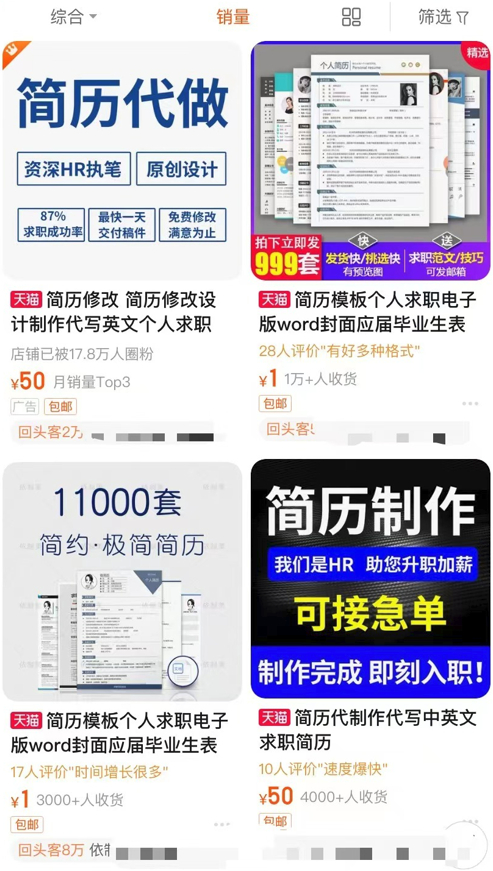Open the 筛选 filter panel
Image resolution: width=493 pixels, height=871 pixels.
[443, 17]
